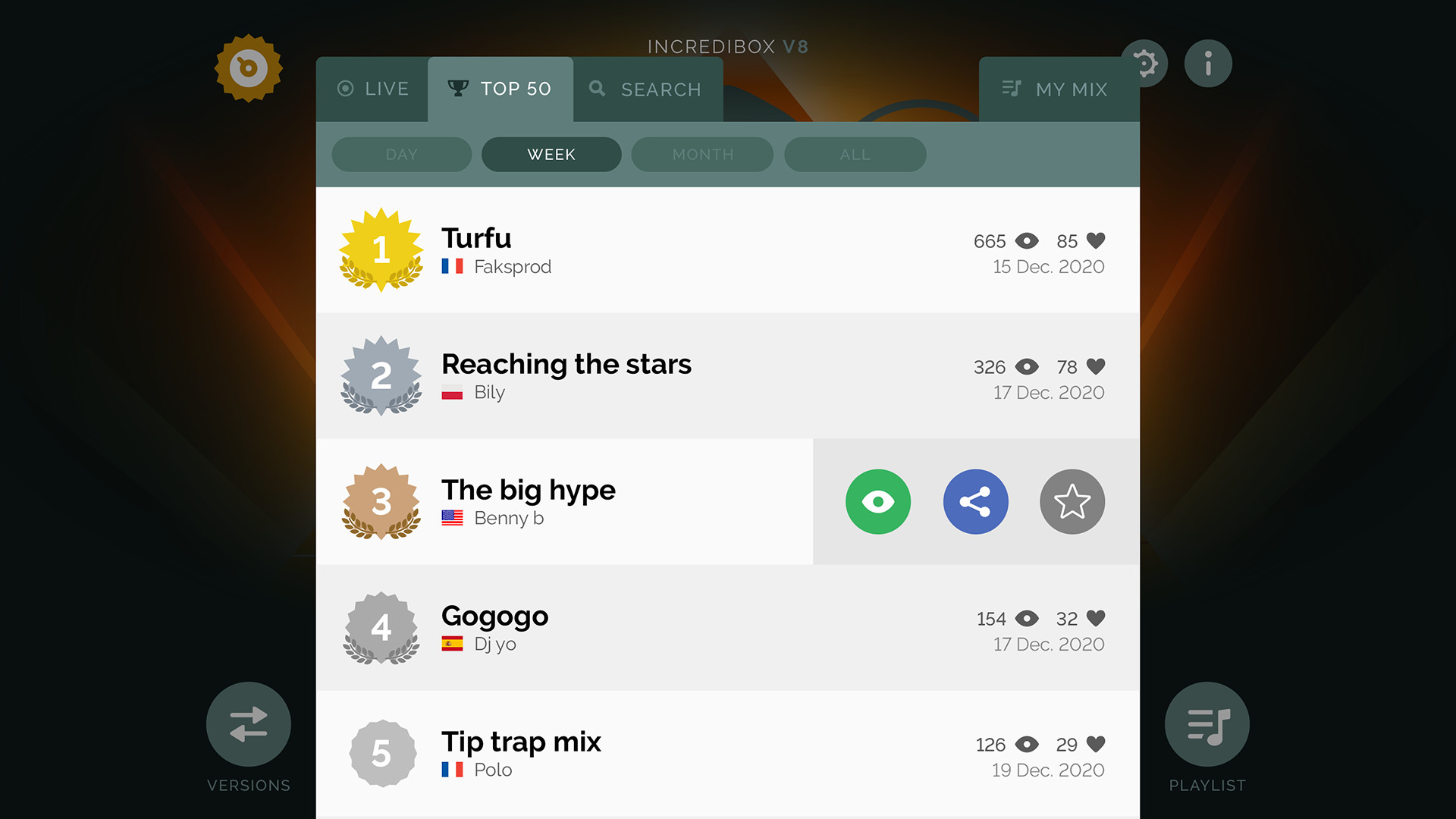Tap the gold Incredibox badge icon
The width and height of the screenshot is (1456, 819).
[x=249, y=68]
